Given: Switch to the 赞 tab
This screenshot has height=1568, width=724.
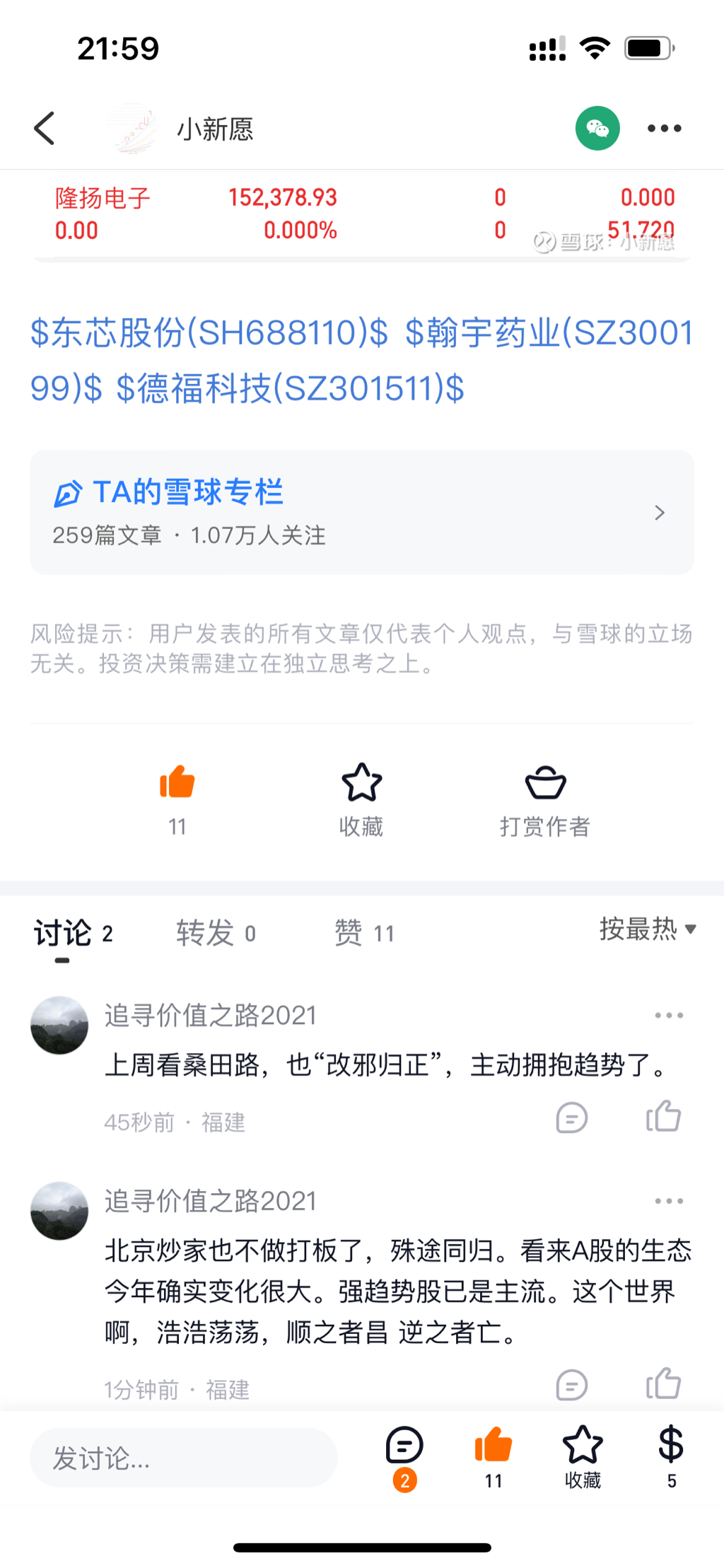Looking at the screenshot, I should click(363, 934).
